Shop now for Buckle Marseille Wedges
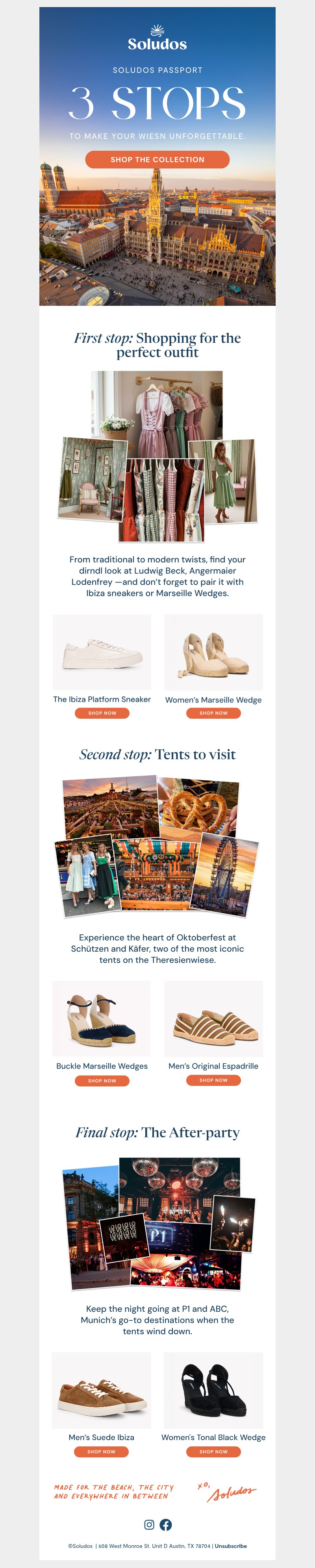 point(102,1080)
